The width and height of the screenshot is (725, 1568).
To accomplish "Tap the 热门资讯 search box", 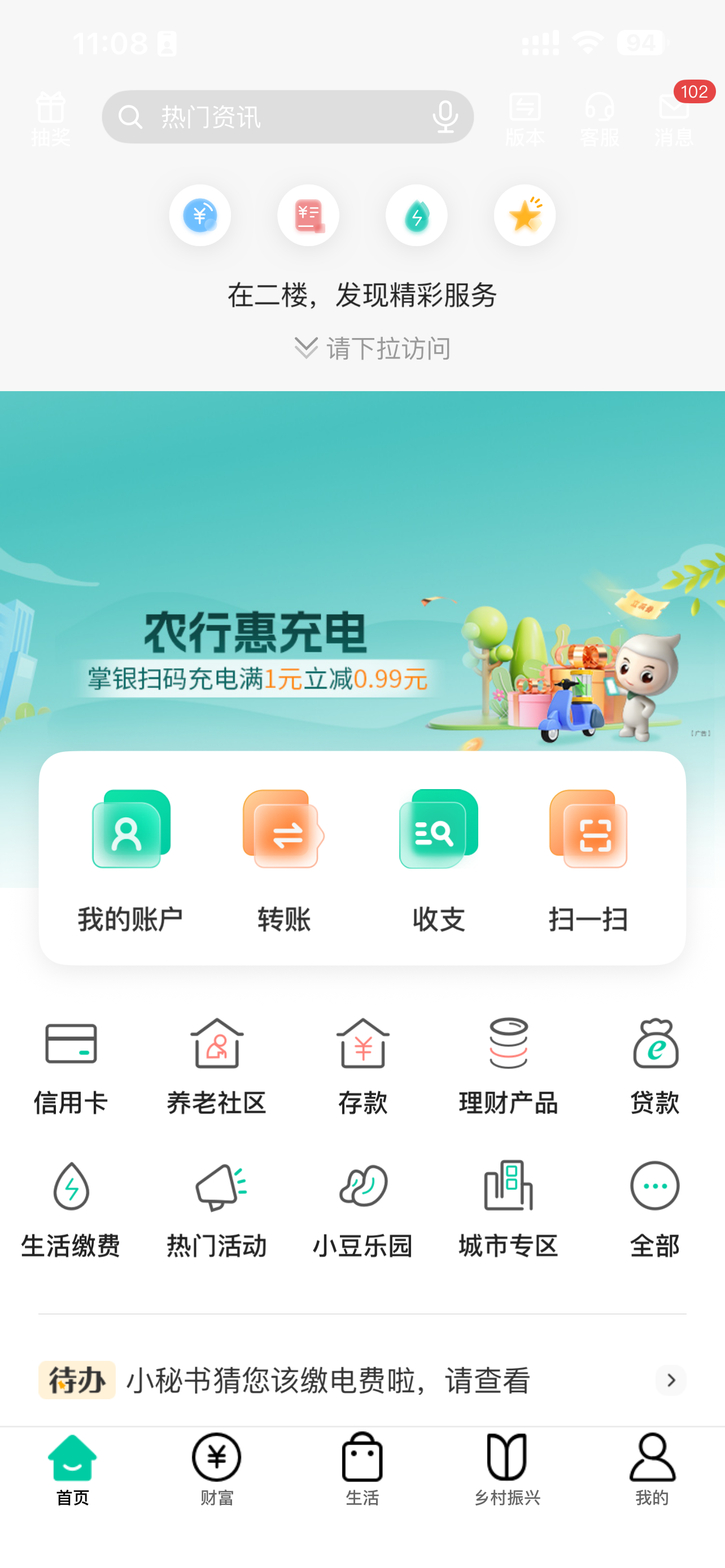I will pyautogui.click(x=274, y=117).
